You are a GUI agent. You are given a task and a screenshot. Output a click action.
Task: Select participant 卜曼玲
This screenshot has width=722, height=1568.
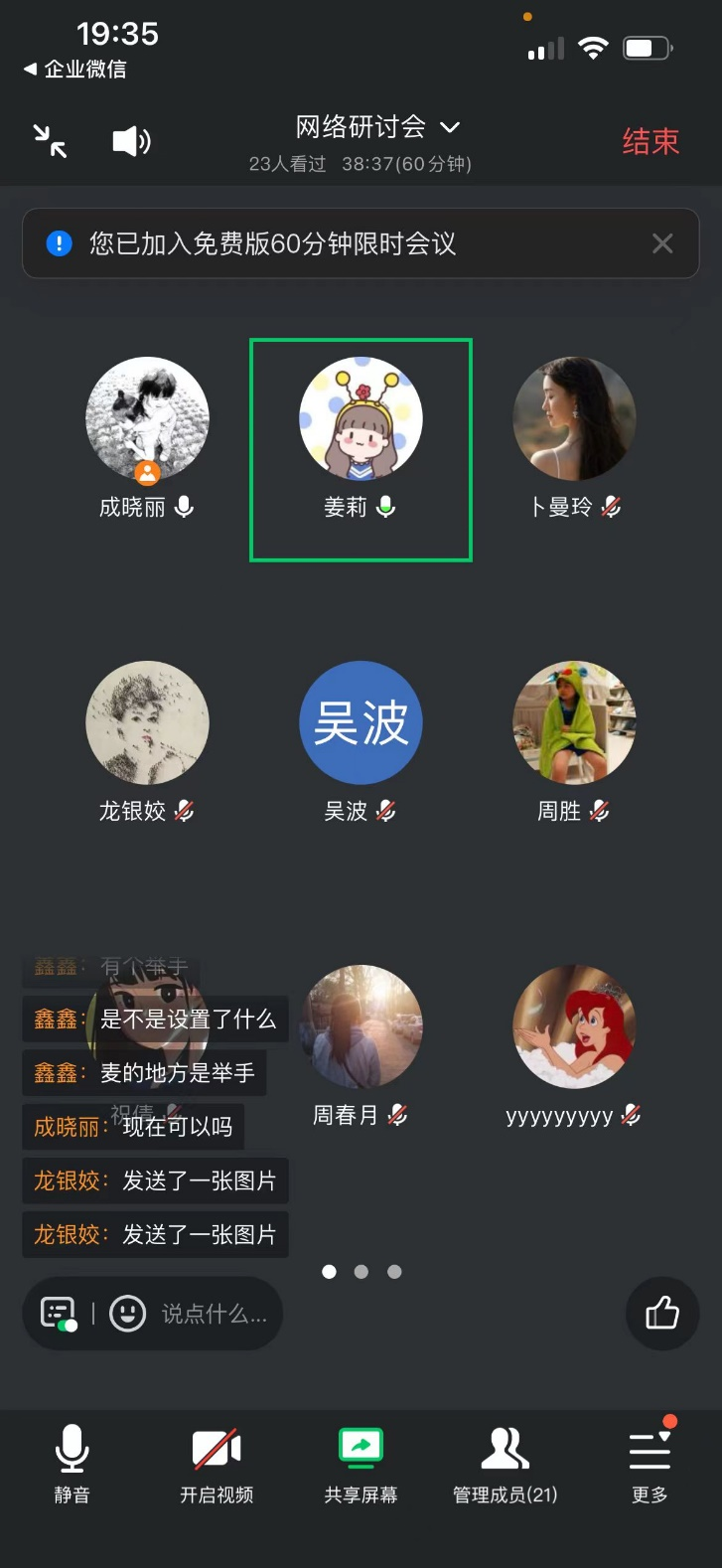(574, 419)
